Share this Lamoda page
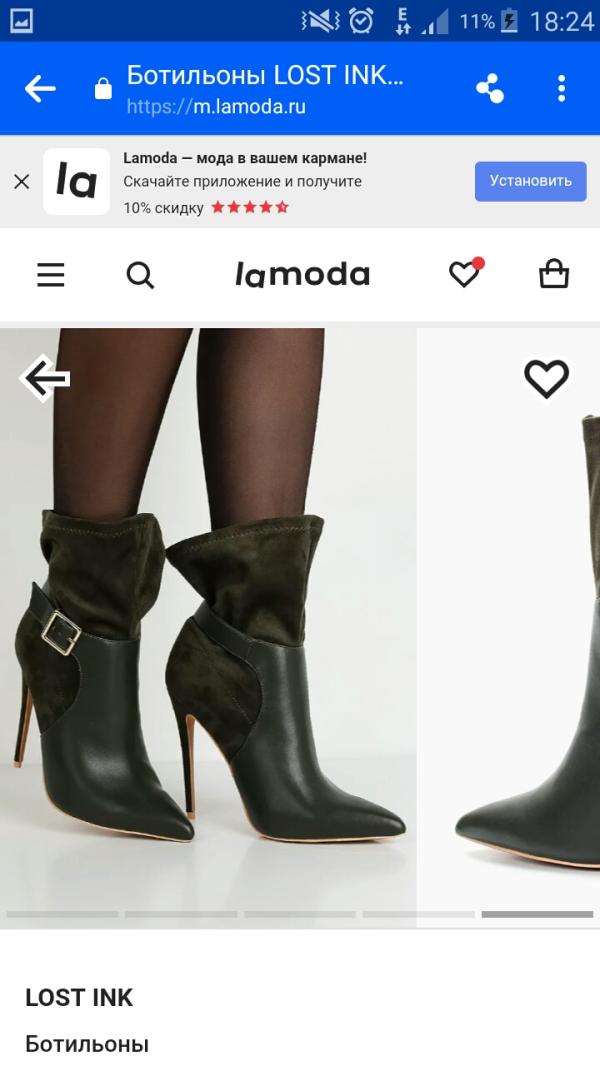 tap(489, 90)
